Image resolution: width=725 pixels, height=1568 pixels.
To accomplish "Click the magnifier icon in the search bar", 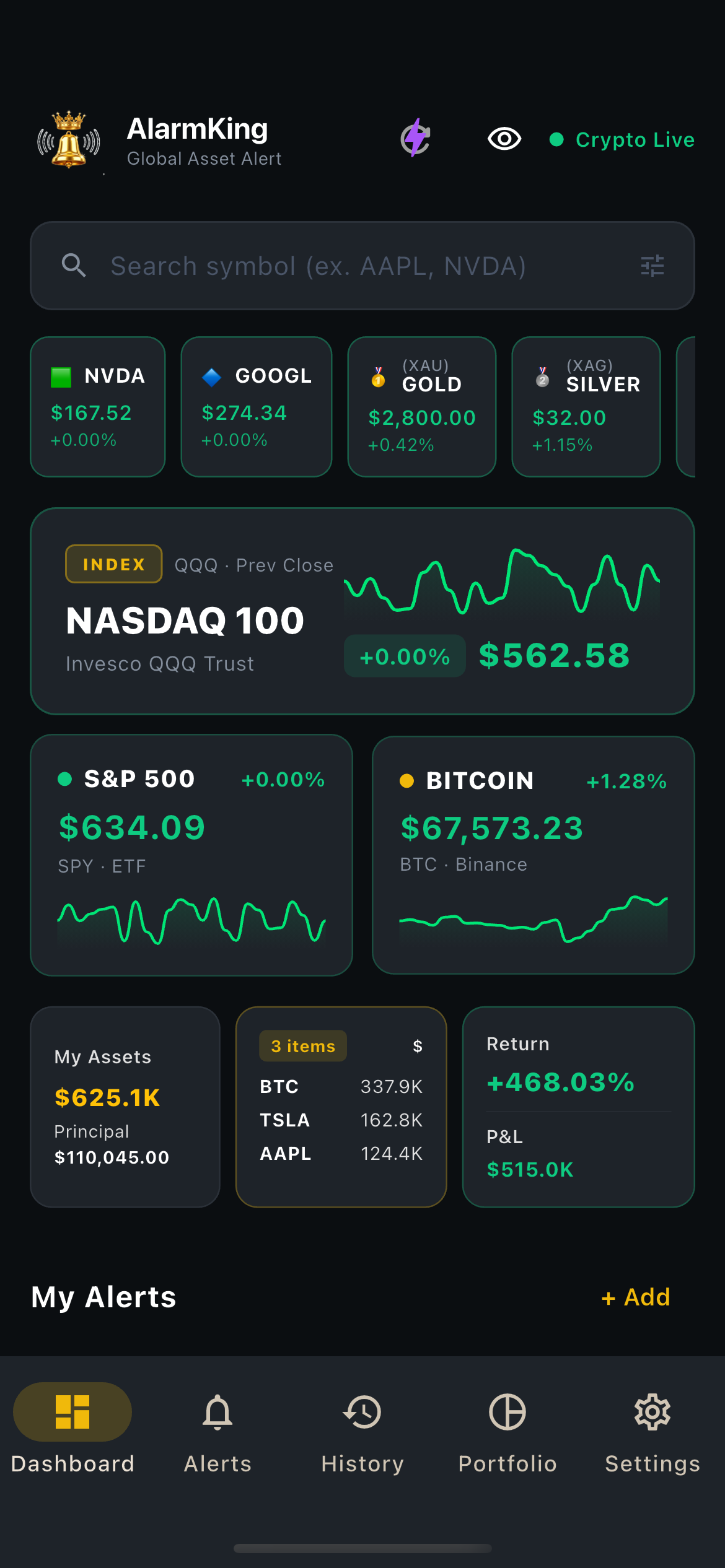I will [74, 266].
